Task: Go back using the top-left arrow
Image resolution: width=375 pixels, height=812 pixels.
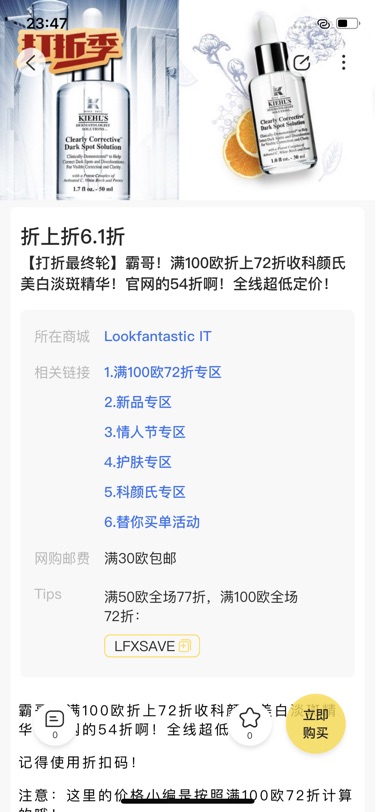Action: (31, 63)
